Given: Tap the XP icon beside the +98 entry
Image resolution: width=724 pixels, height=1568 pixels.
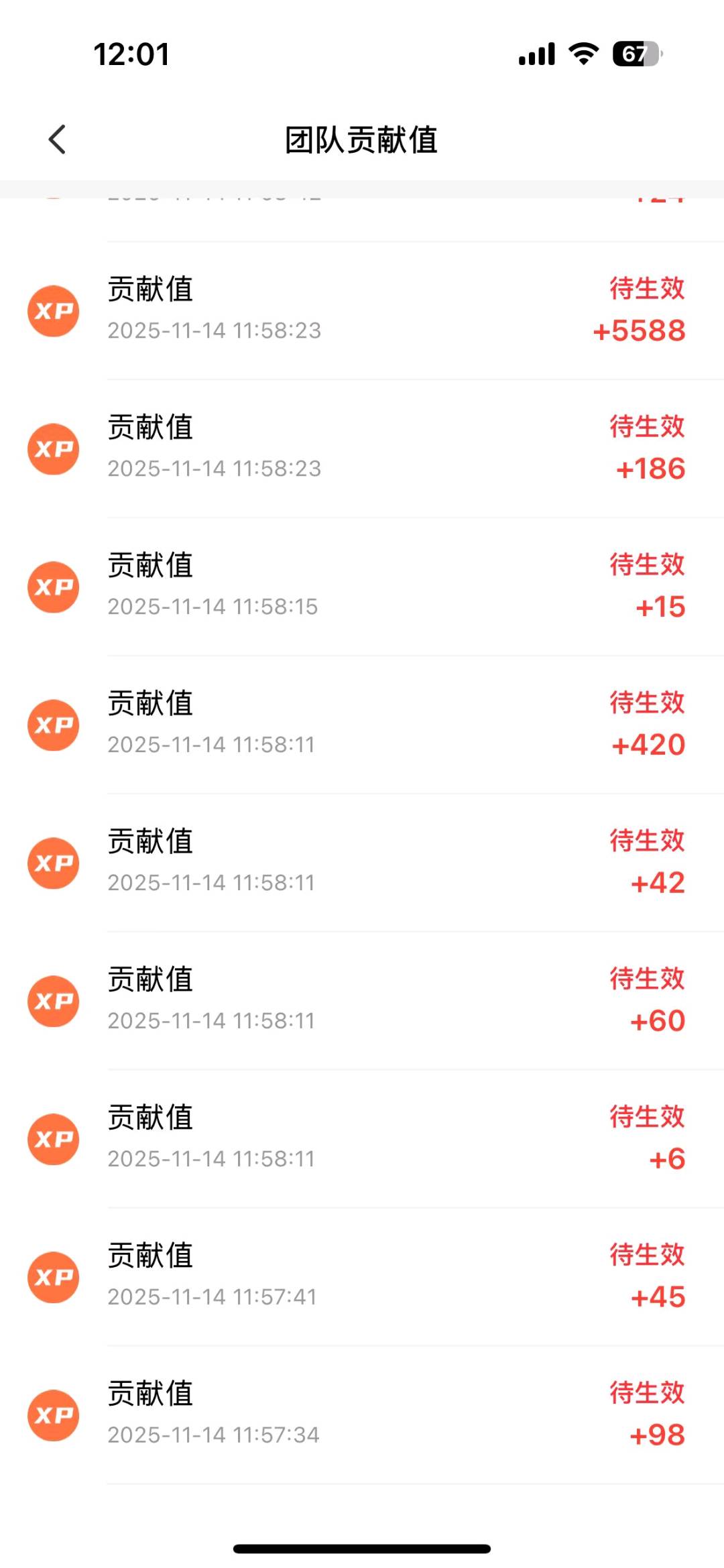Looking at the screenshot, I should point(54,1415).
